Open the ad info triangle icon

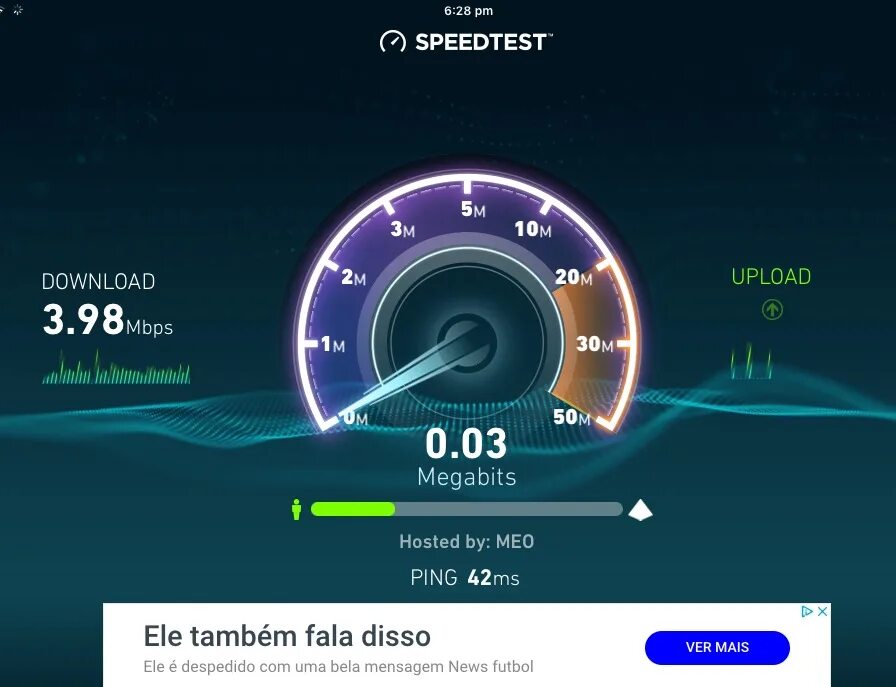(x=807, y=611)
